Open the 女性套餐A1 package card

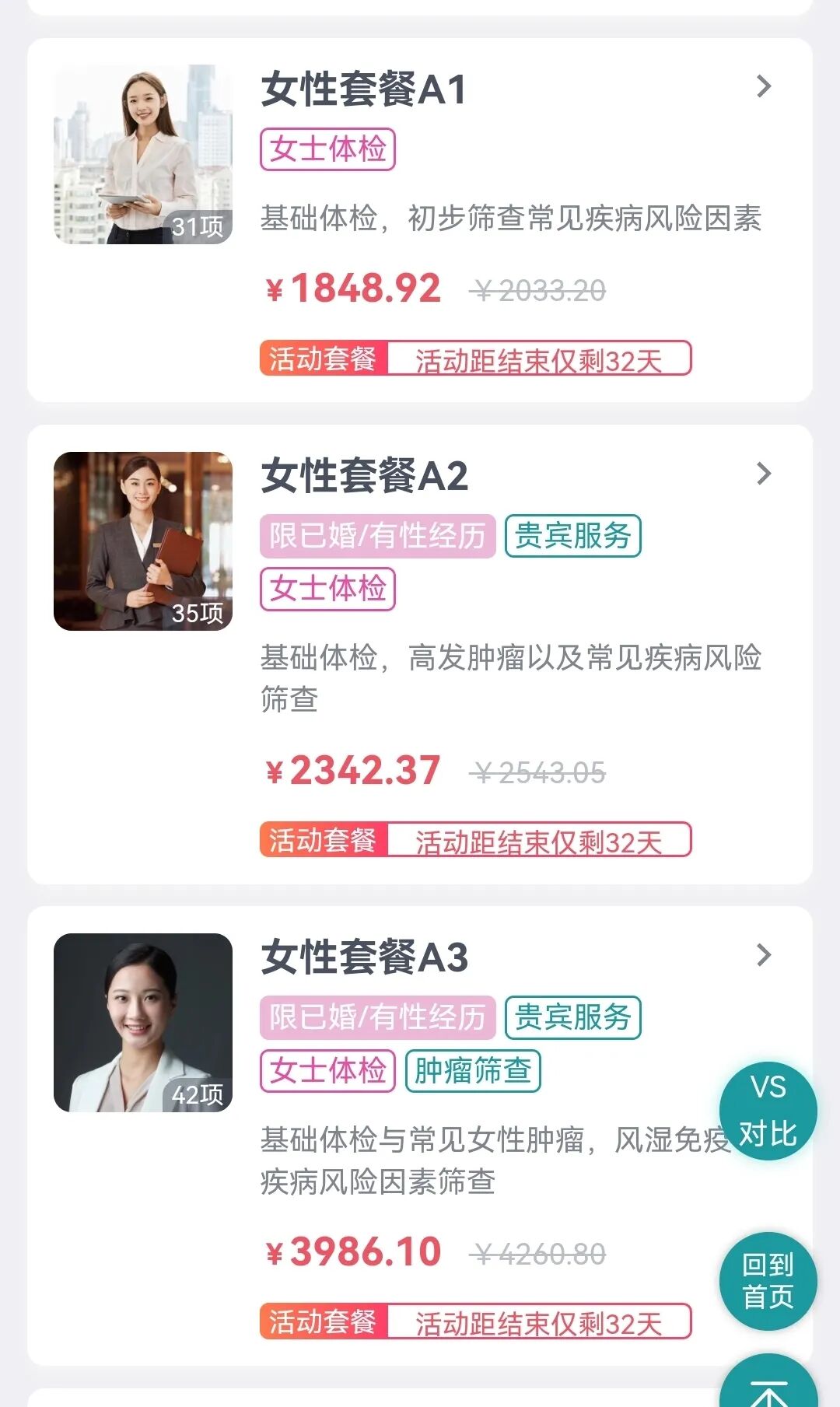(420, 220)
